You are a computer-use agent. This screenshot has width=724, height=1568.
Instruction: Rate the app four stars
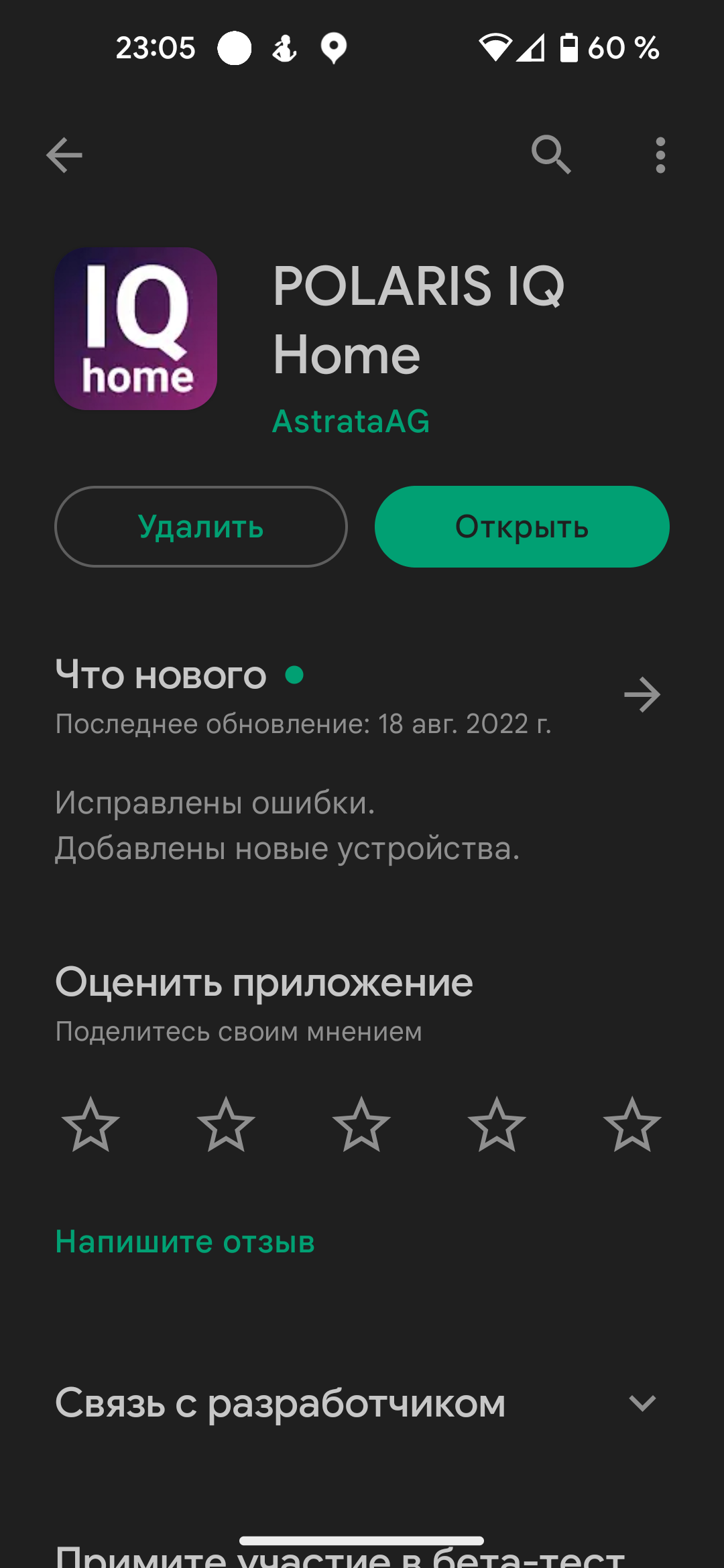(x=497, y=1125)
